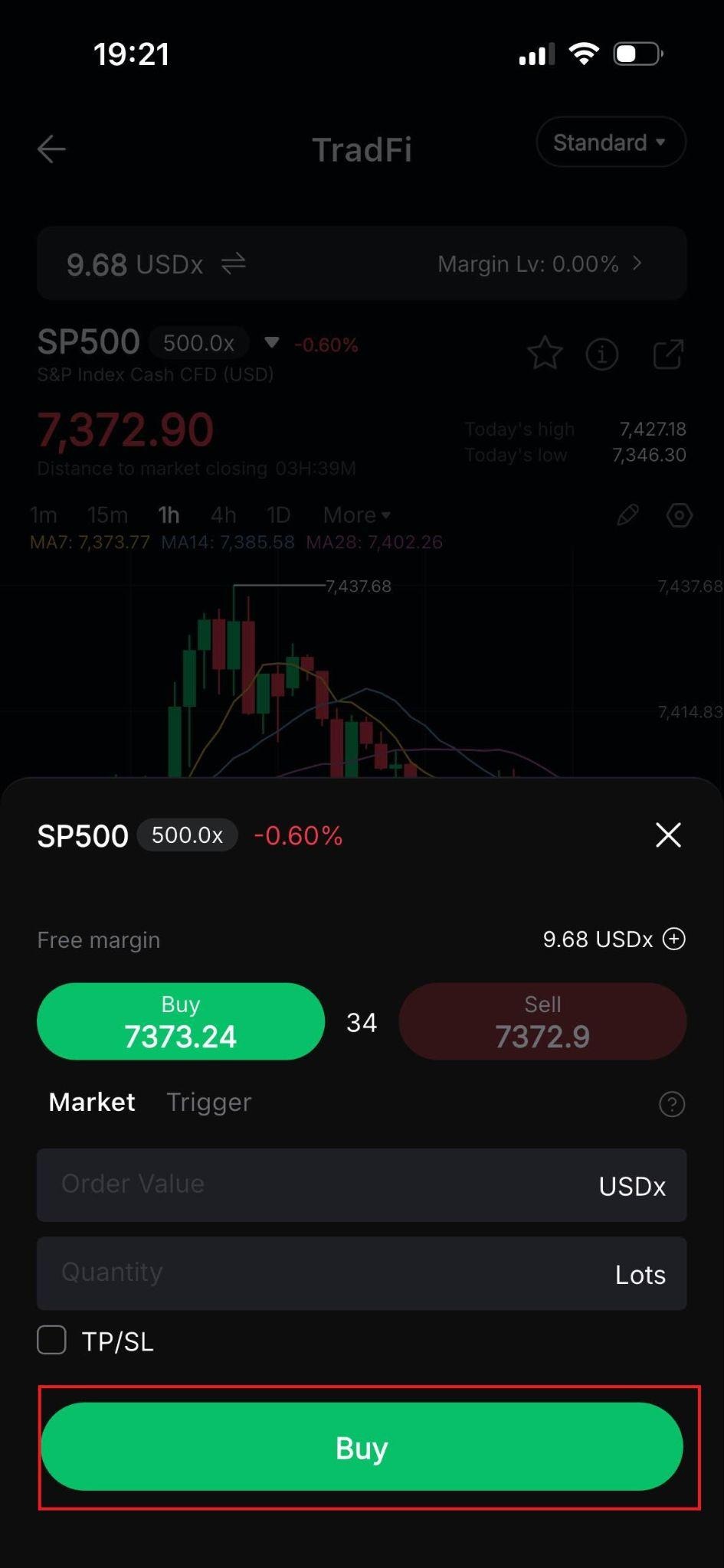This screenshot has width=724, height=1568.
Task: Focus the Quantity Lots field
Action: 362,1273
